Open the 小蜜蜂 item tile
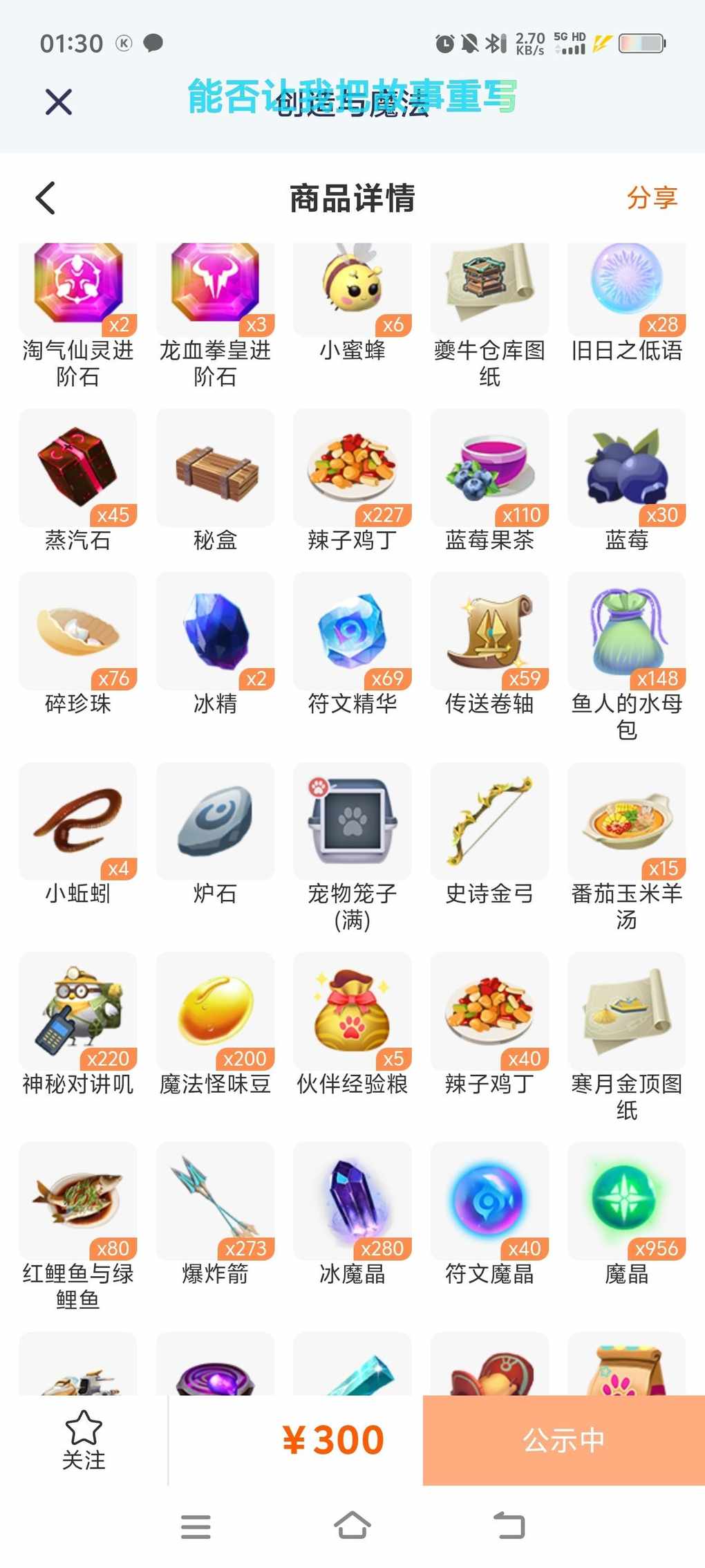Image resolution: width=705 pixels, height=1568 pixels. tap(352, 289)
